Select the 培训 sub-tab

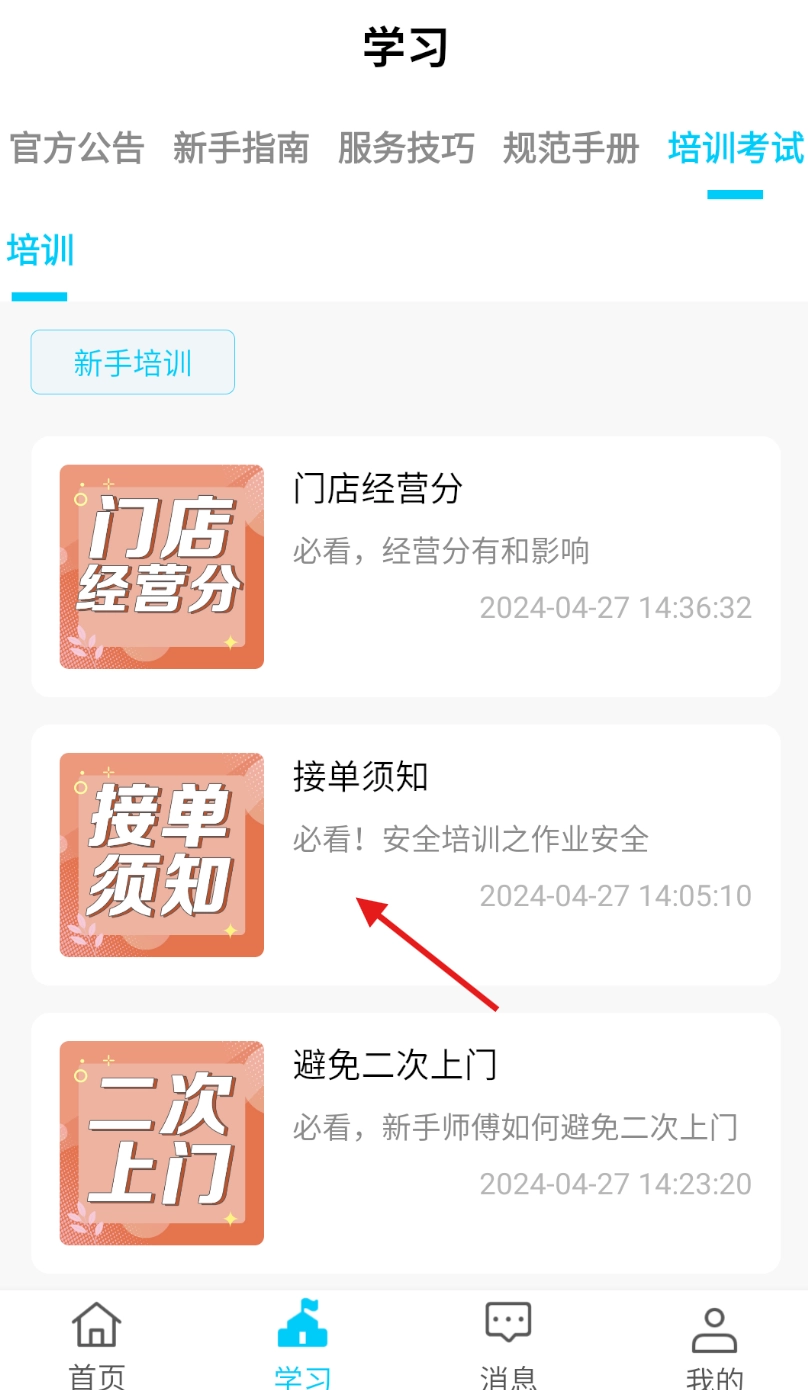coord(40,251)
